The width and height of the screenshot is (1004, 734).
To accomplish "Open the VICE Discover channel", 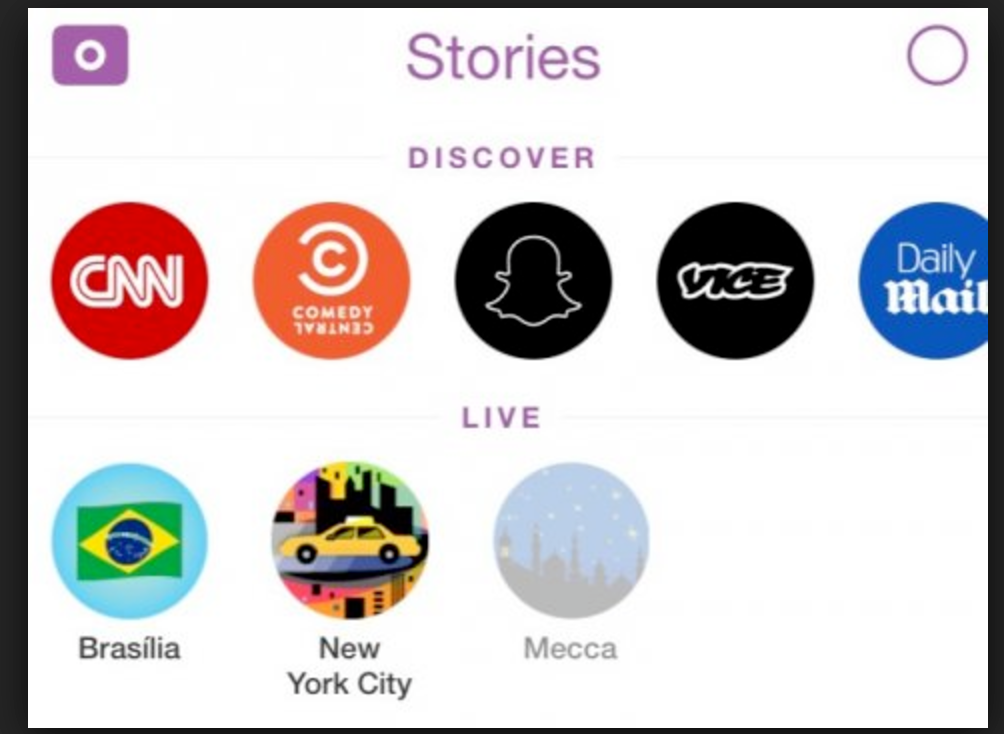I will tap(735, 280).
